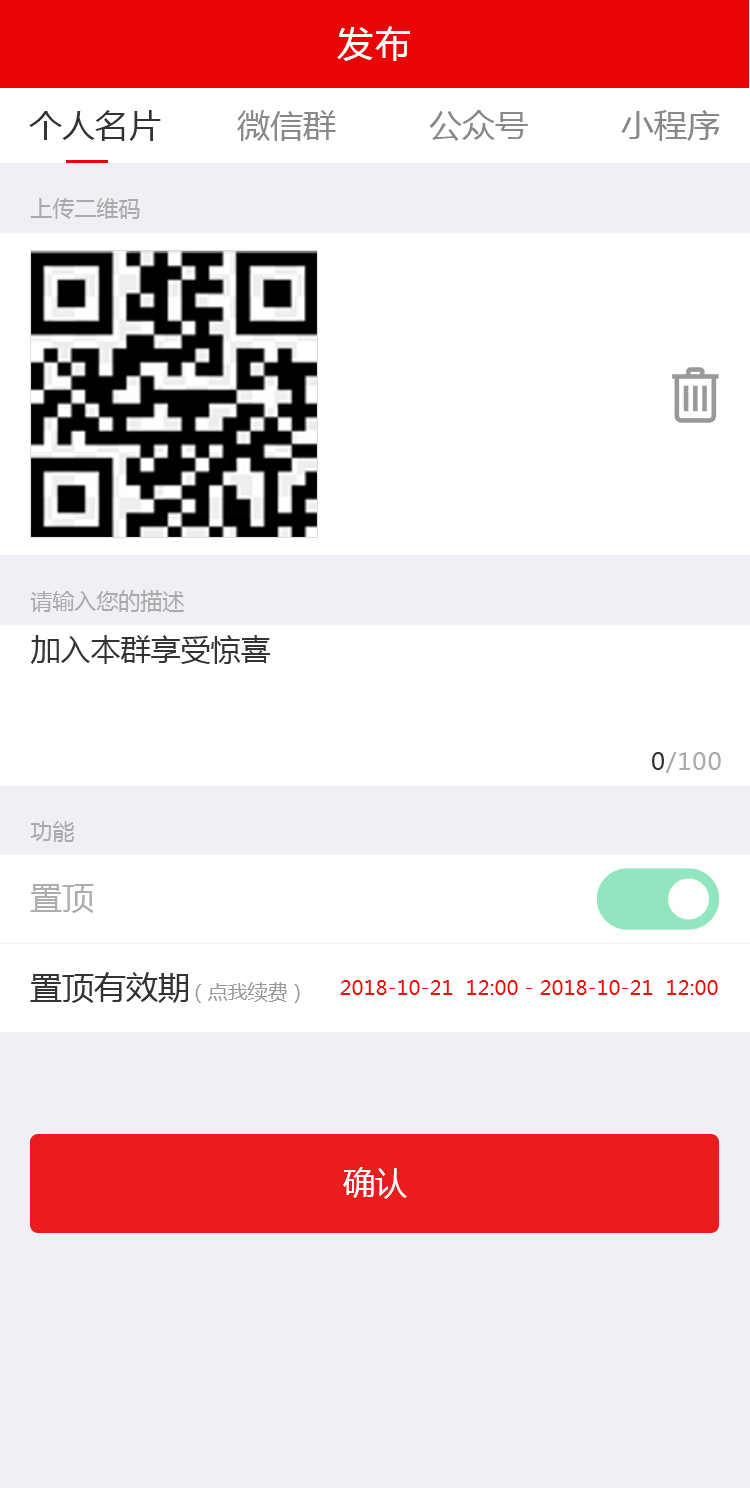Open the 公众号 tab

coord(478,126)
